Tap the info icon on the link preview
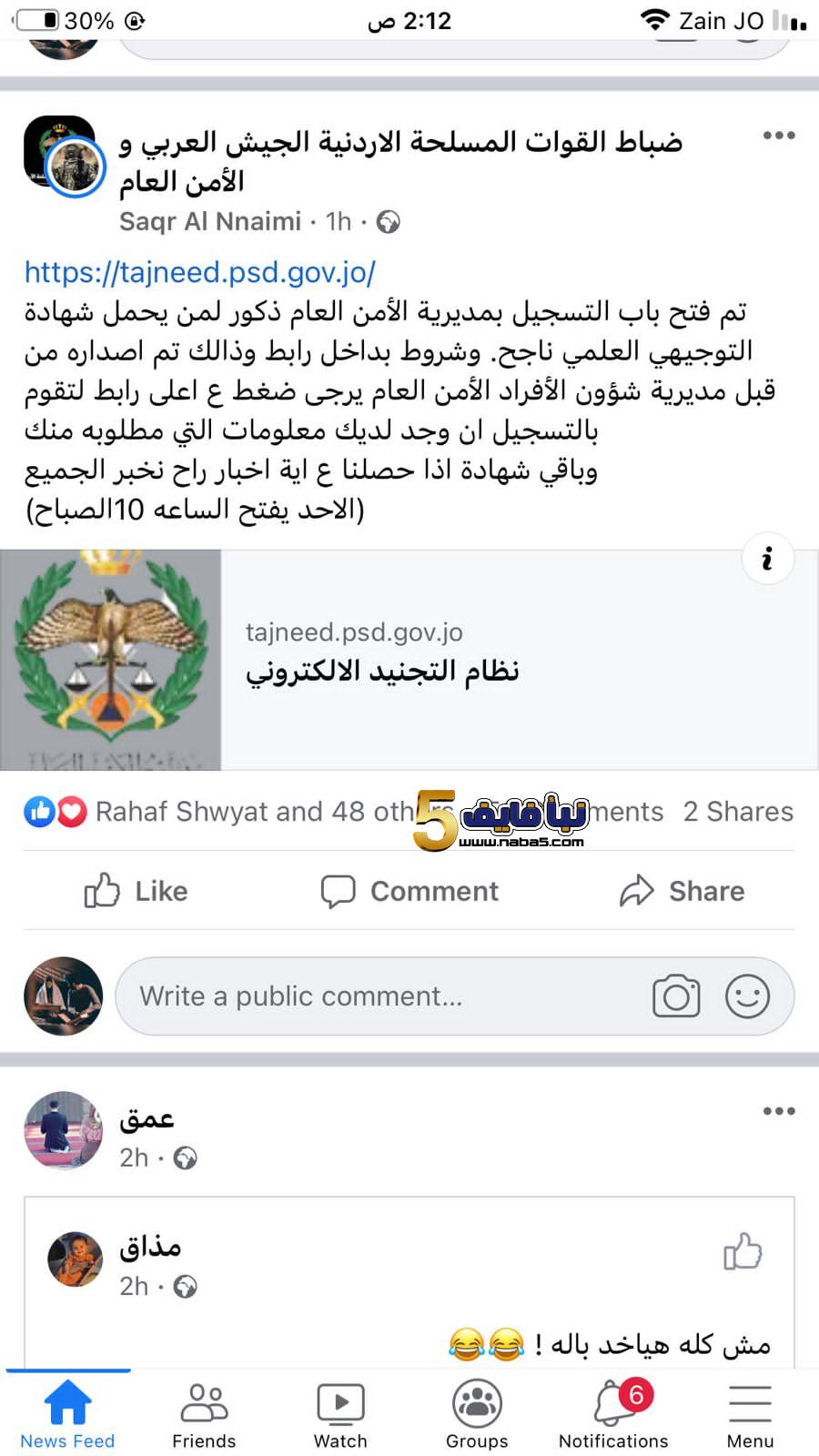 point(767,558)
